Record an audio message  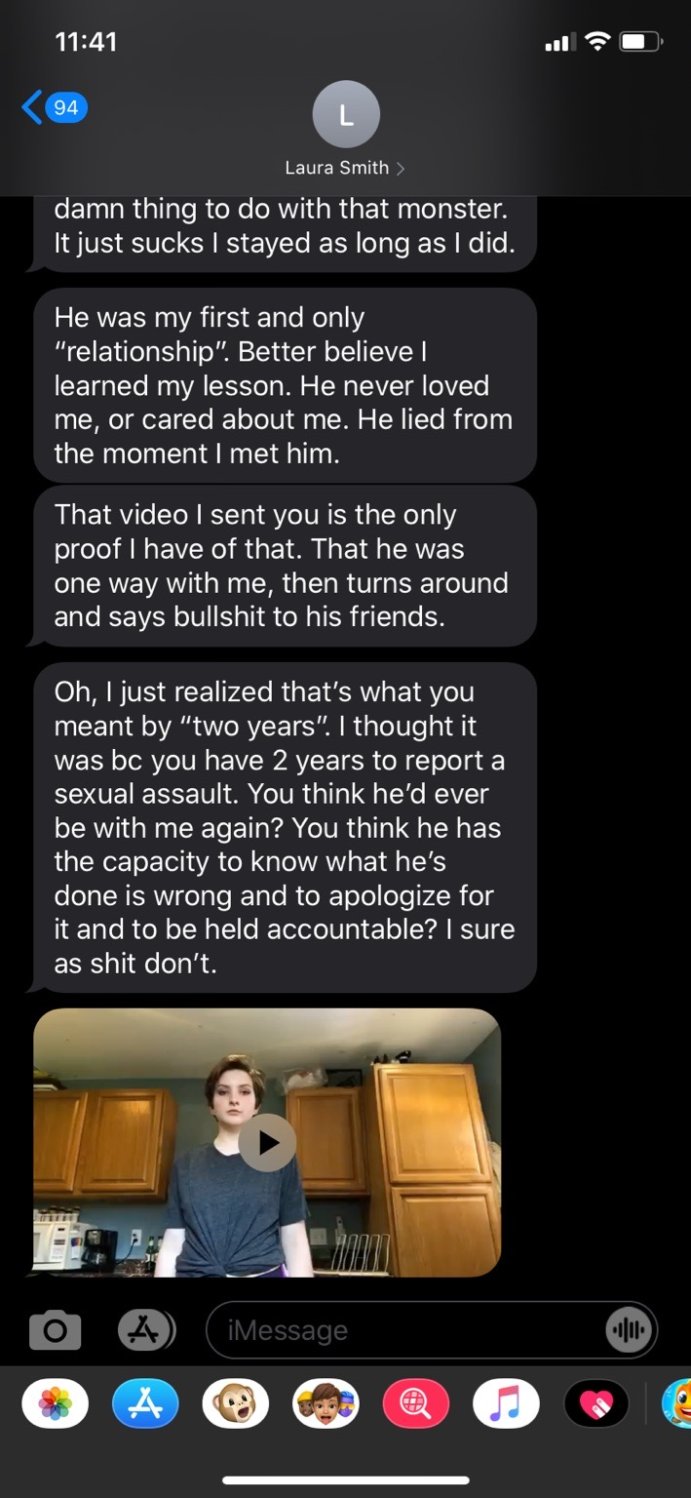(x=629, y=1330)
